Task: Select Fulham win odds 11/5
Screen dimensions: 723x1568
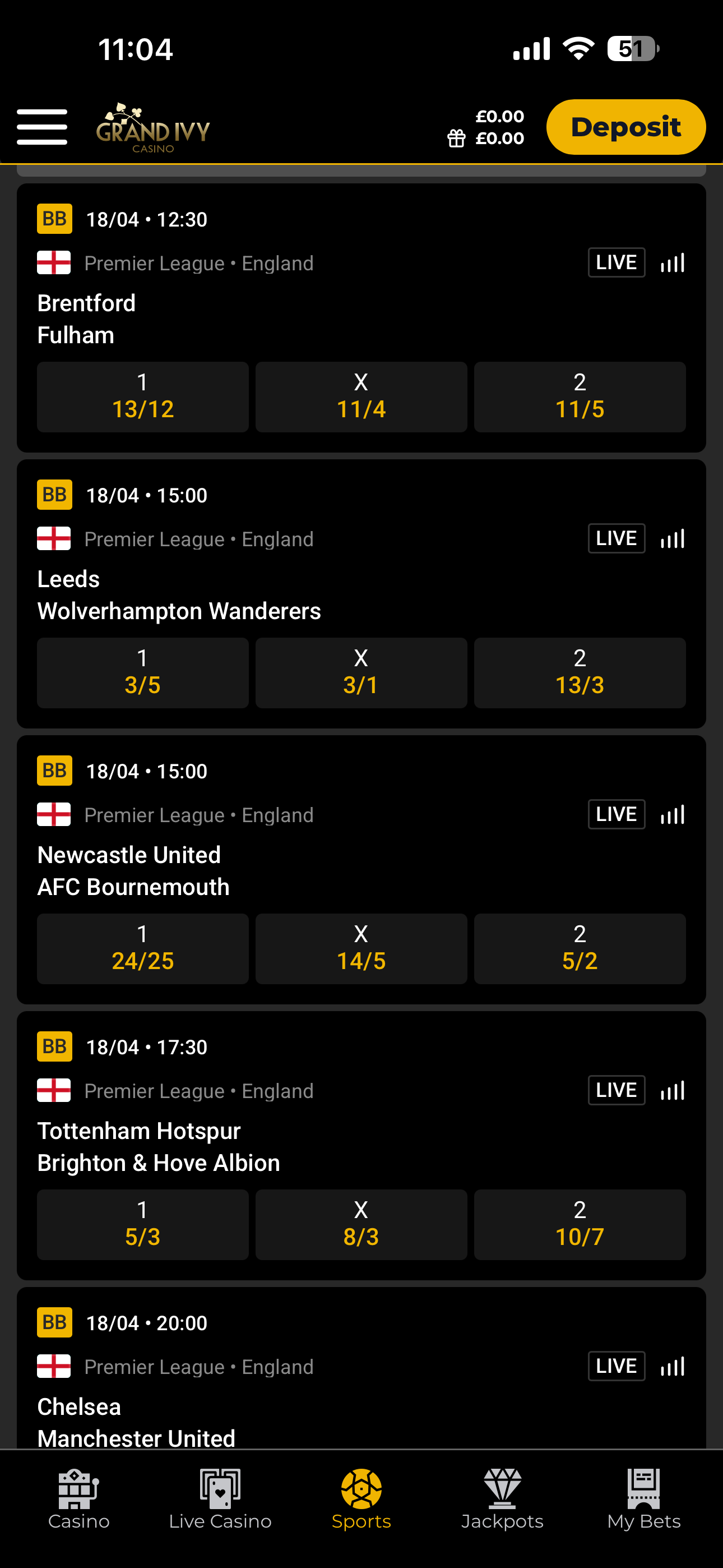Action: (x=580, y=397)
